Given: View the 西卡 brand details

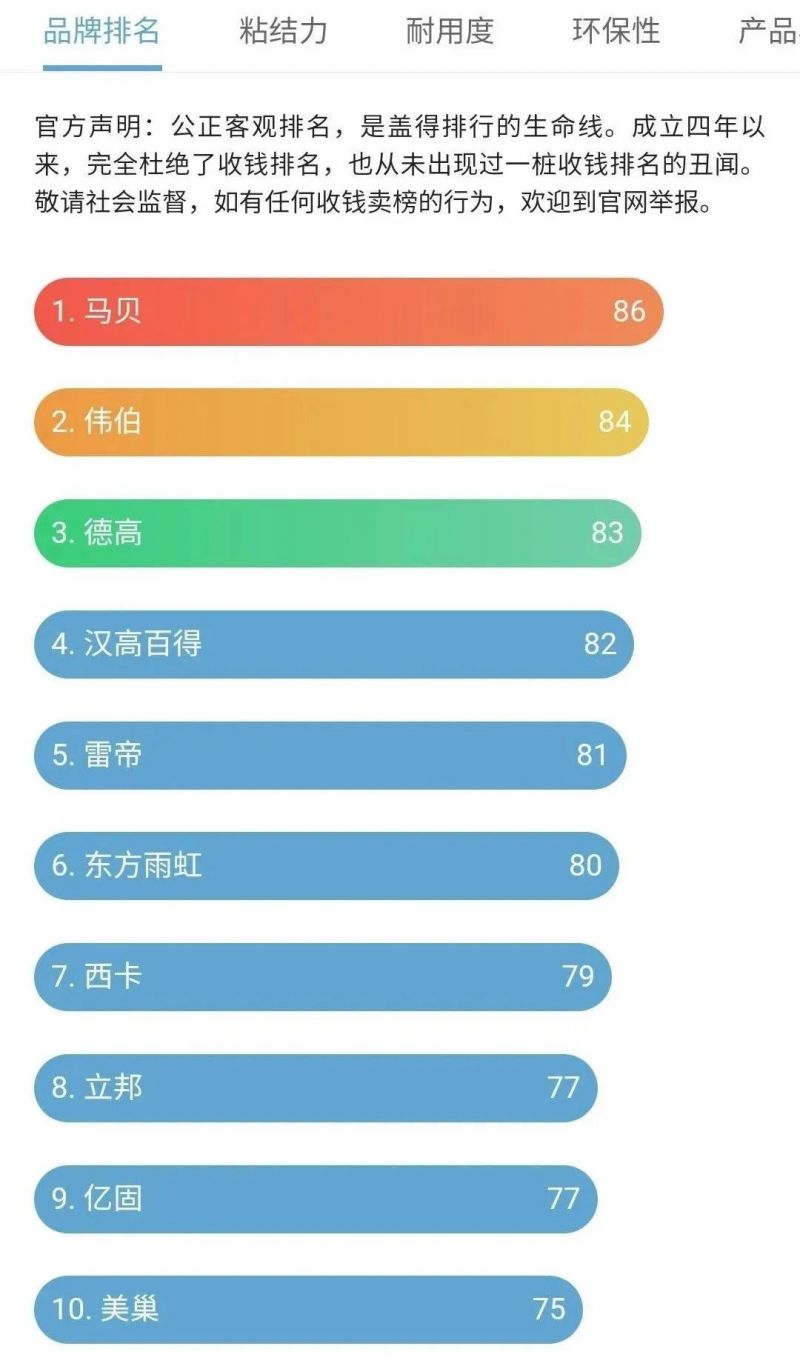Looking at the screenshot, I should click(325, 977).
